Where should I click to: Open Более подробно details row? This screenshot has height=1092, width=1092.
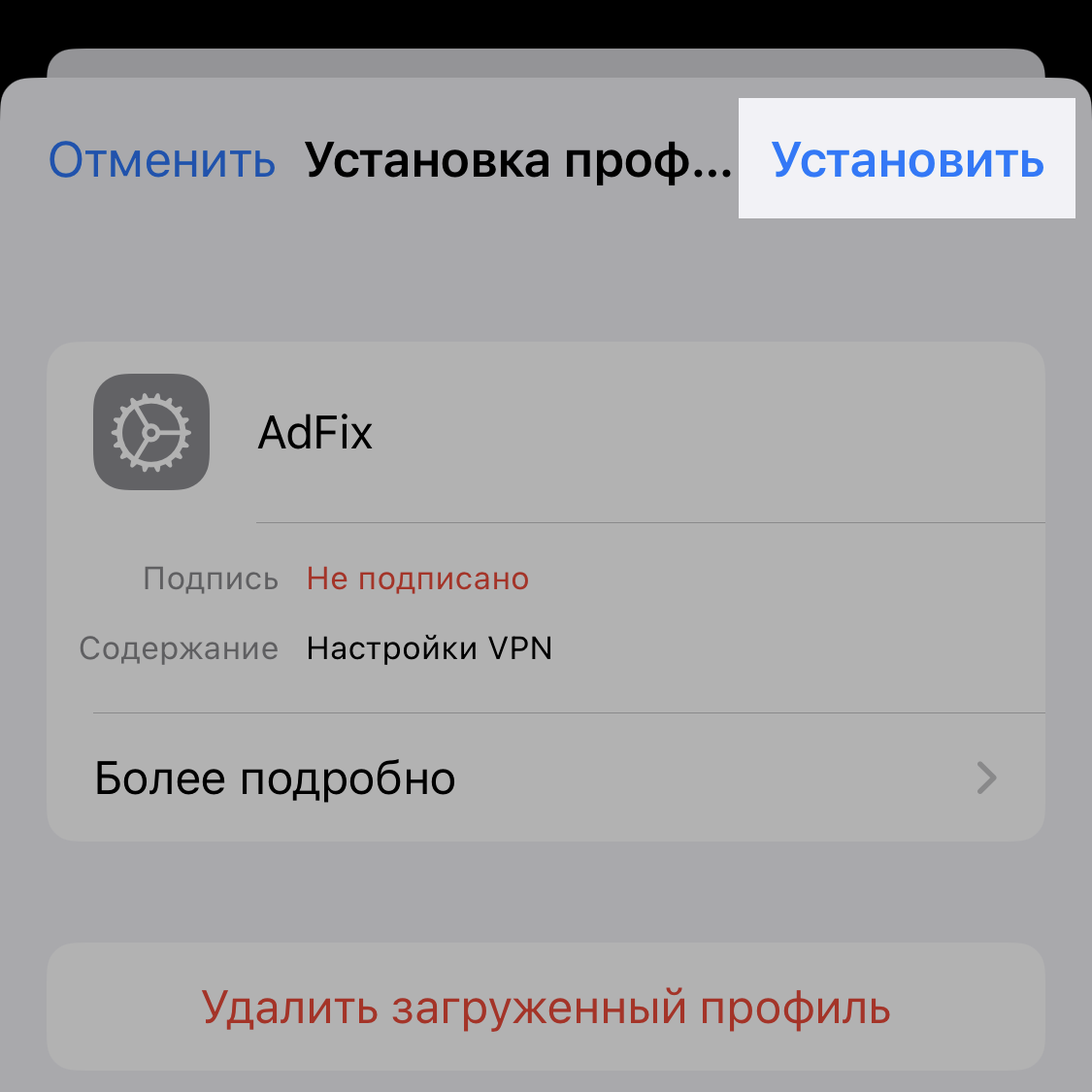pyautogui.click(x=545, y=778)
